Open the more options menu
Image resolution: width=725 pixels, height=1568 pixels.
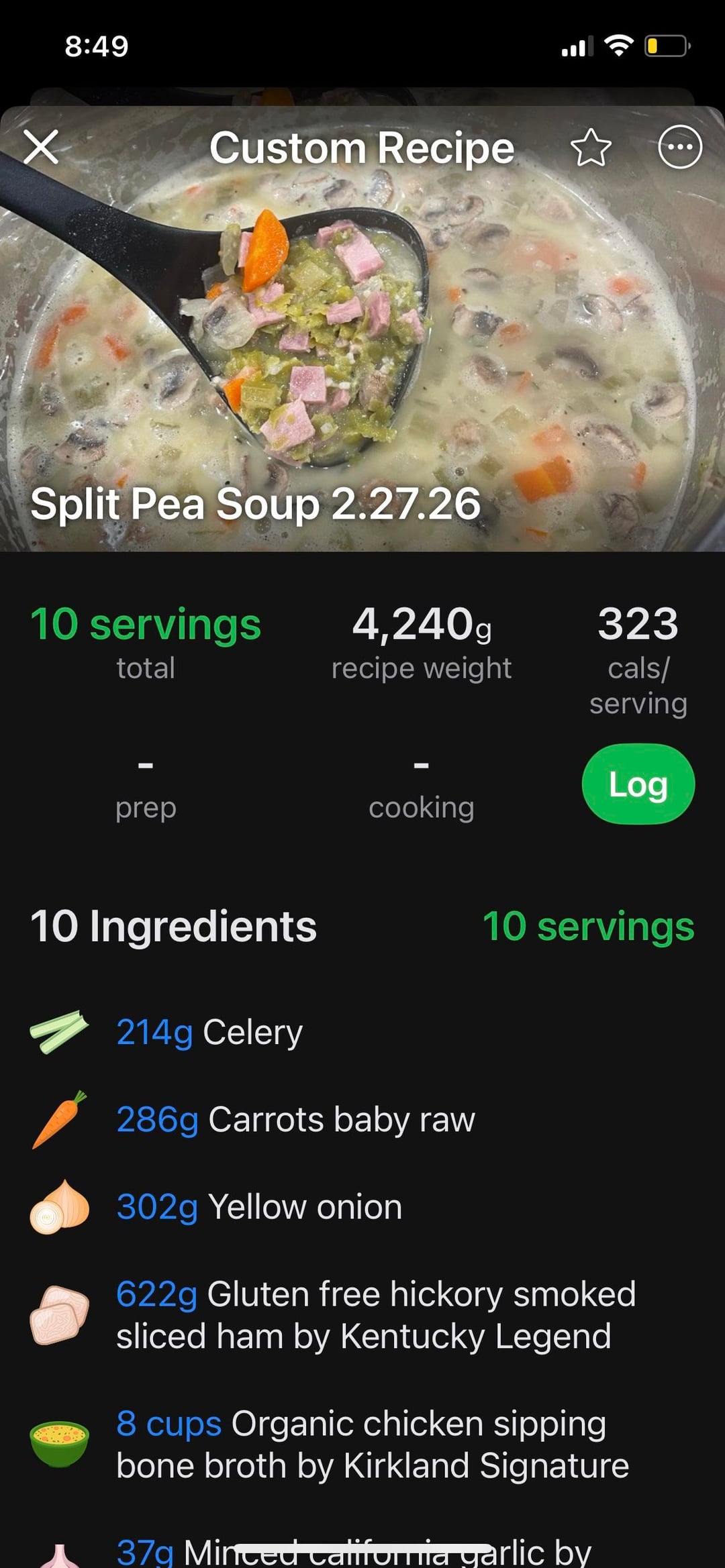click(x=679, y=147)
